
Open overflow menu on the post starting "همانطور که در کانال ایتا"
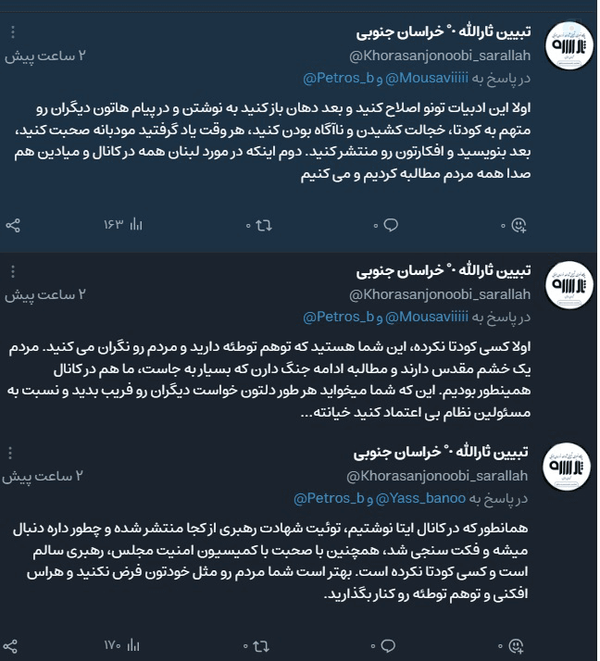10,453
